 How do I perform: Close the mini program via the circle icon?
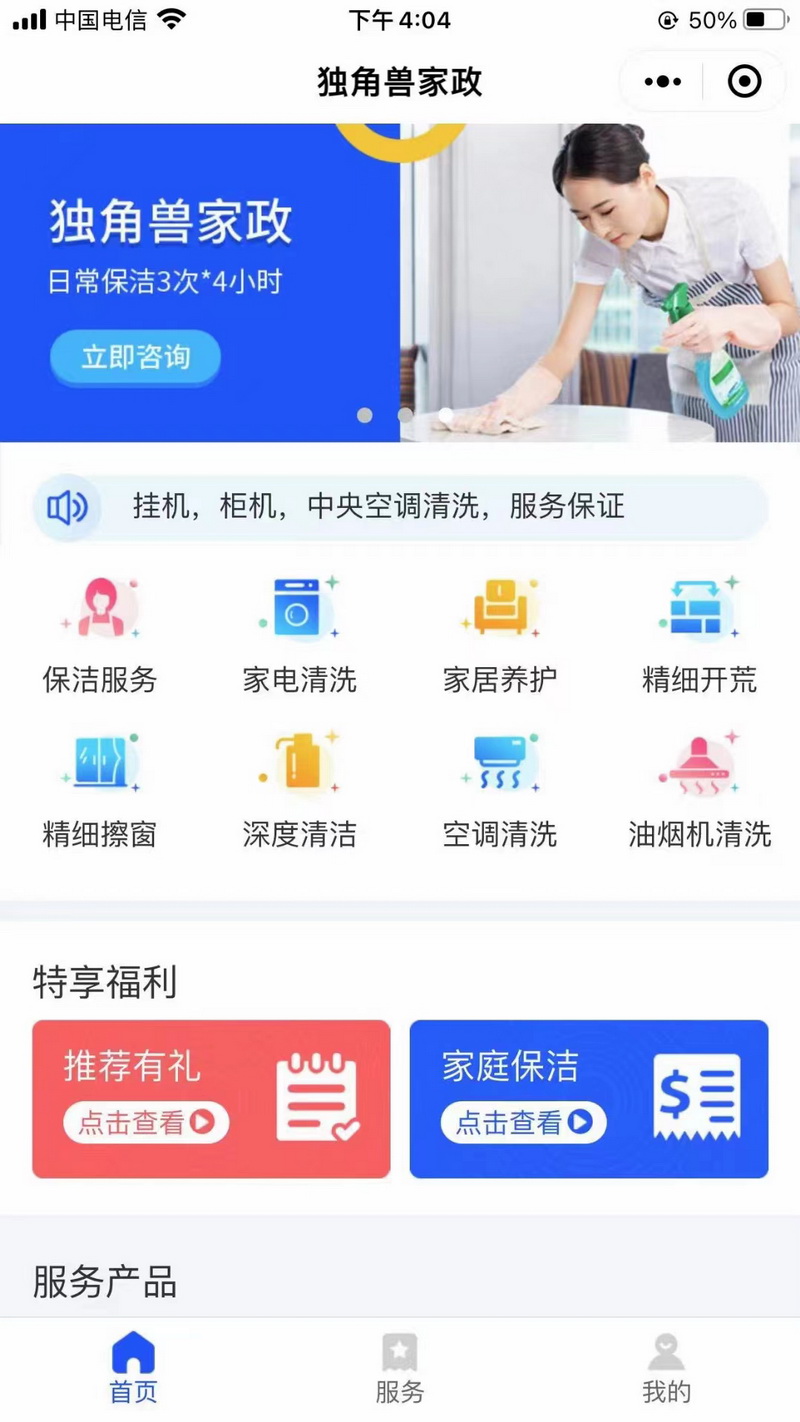pyautogui.click(x=744, y=82)
